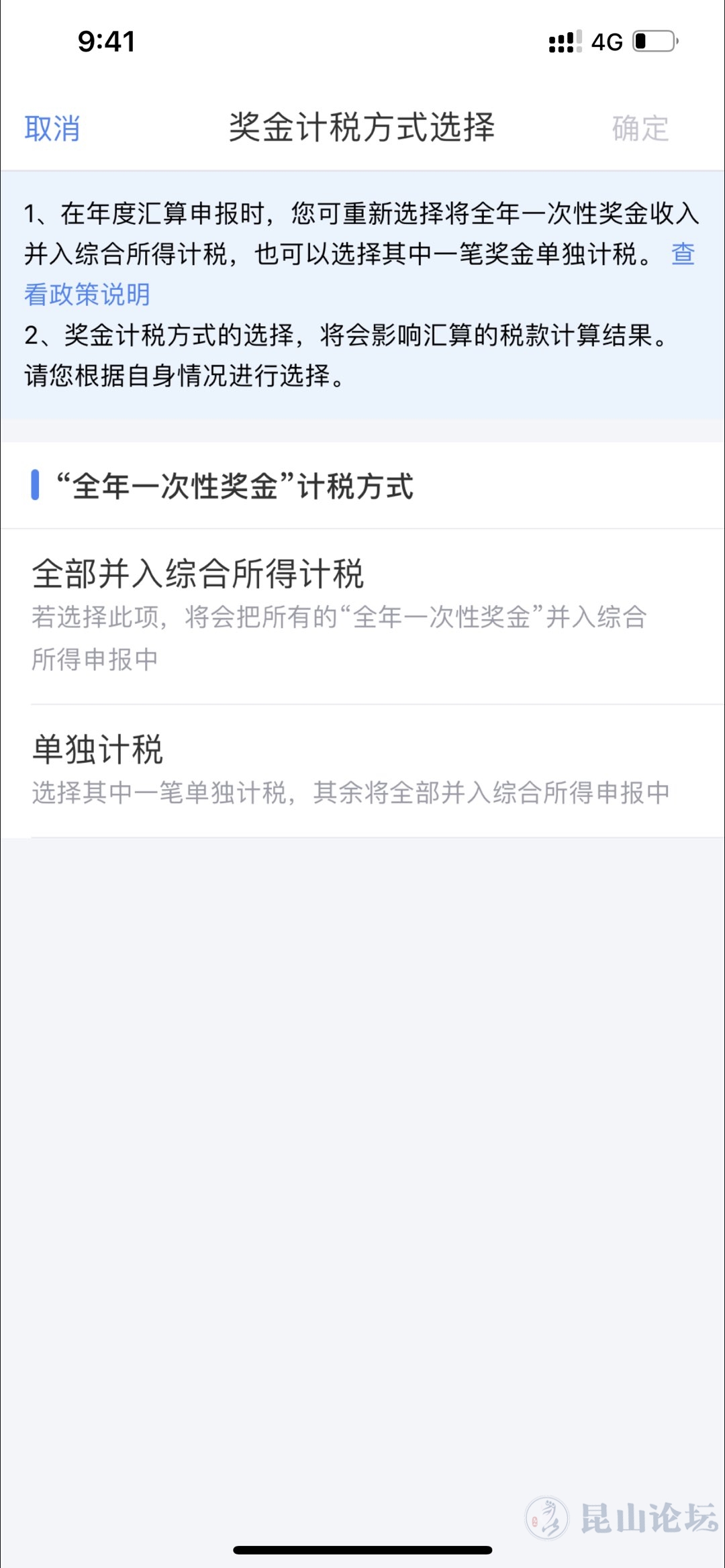
Task: Choose the 单独计税 option
Action: (x=362, y=770)
